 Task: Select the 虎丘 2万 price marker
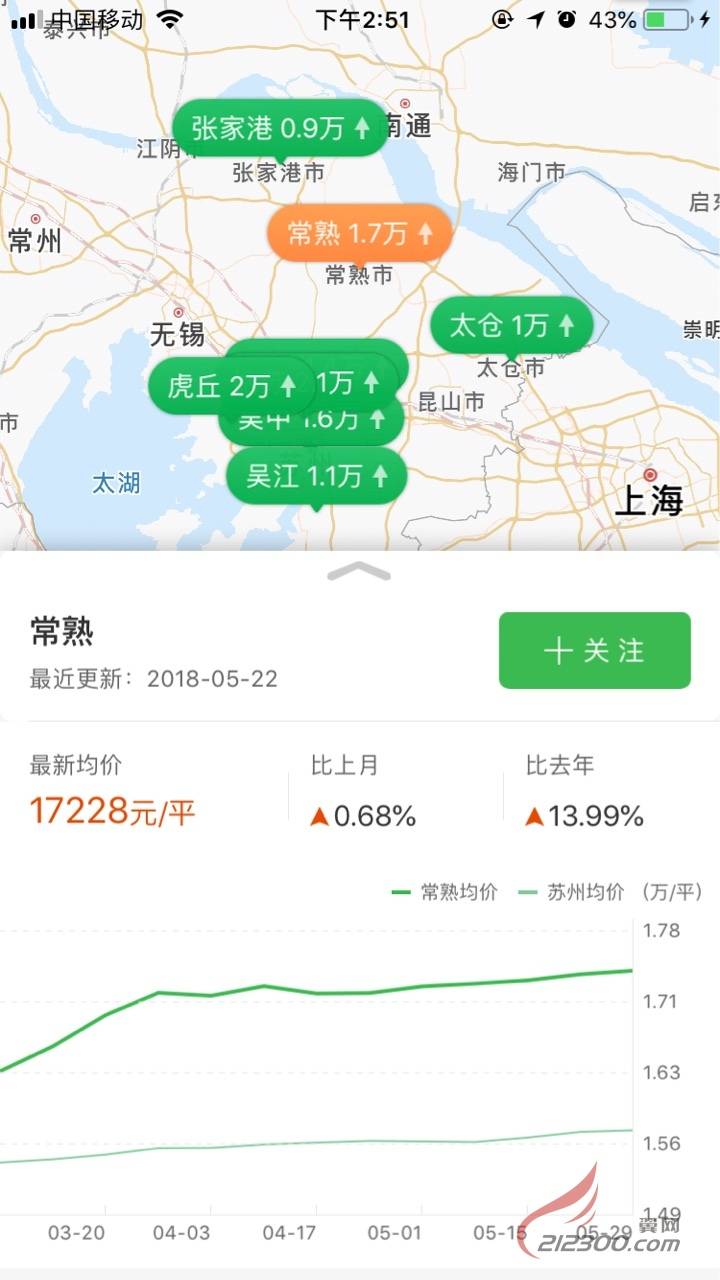(225, 386)
